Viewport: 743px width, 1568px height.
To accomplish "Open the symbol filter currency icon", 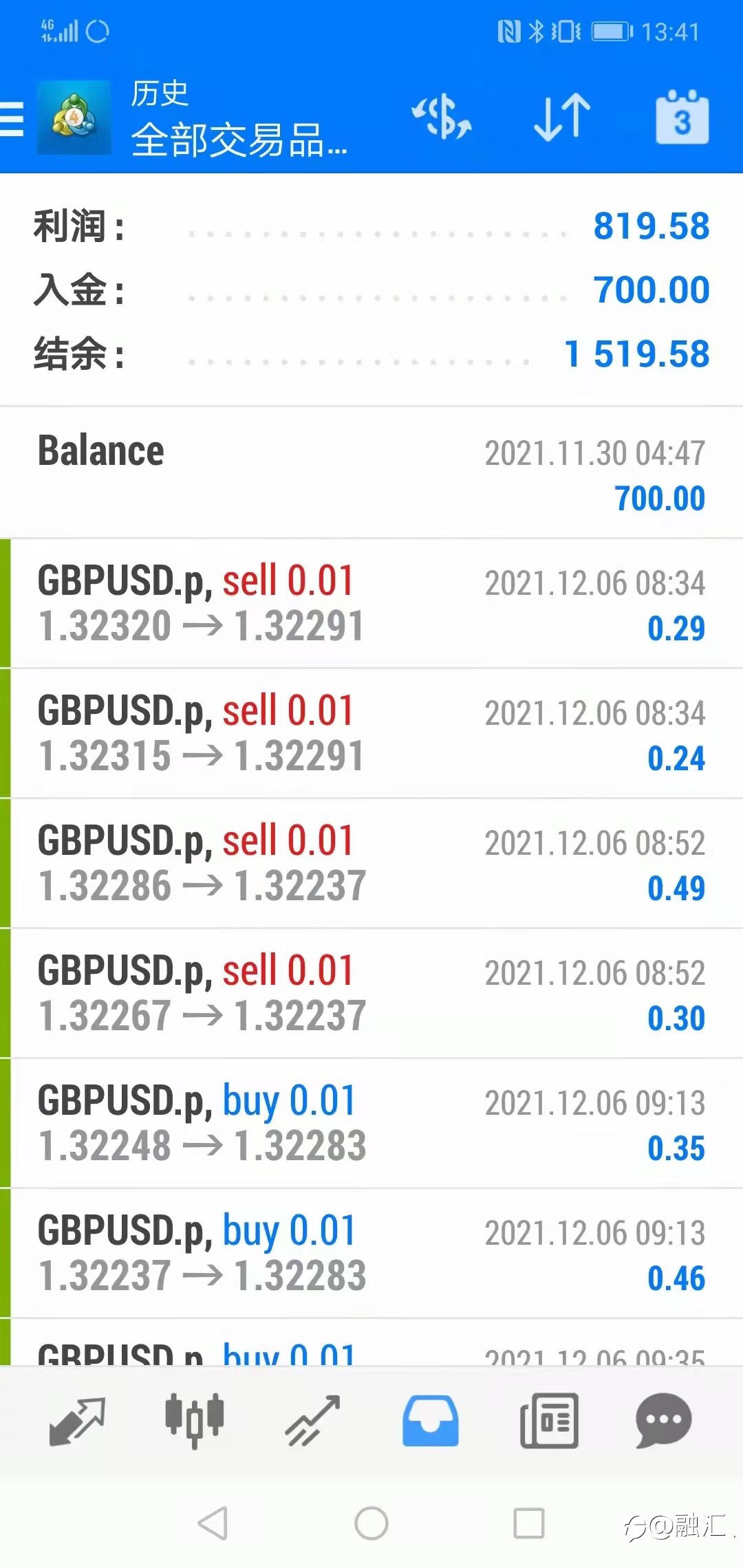I will pyautogui.click(x=442, y=117).
